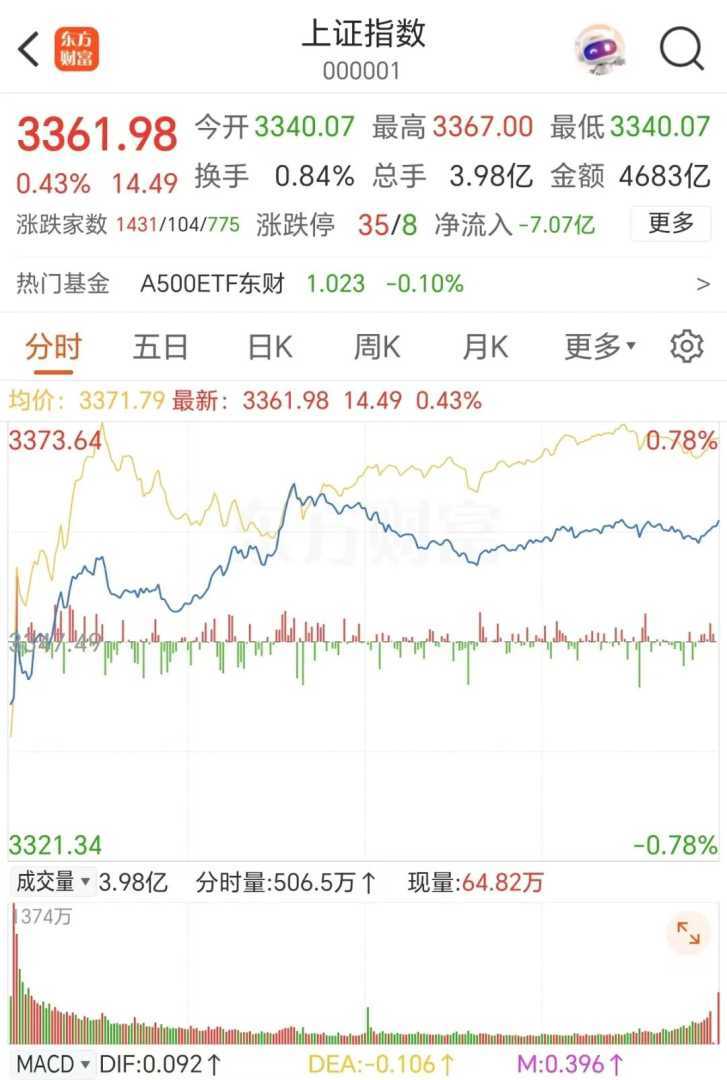Select the 日K chart tab
Screen dimensions: 727x1080
point(270,347)
